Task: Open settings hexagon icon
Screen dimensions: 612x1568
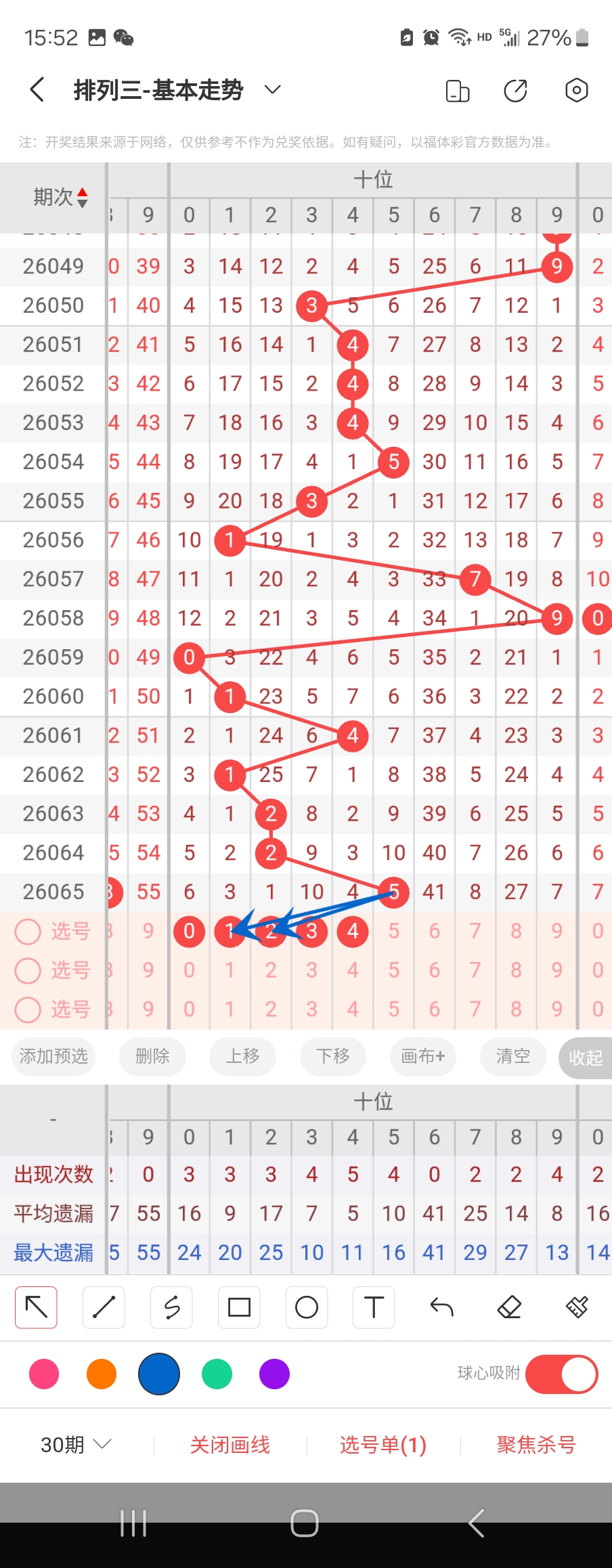Action: (x=576, y=90)
